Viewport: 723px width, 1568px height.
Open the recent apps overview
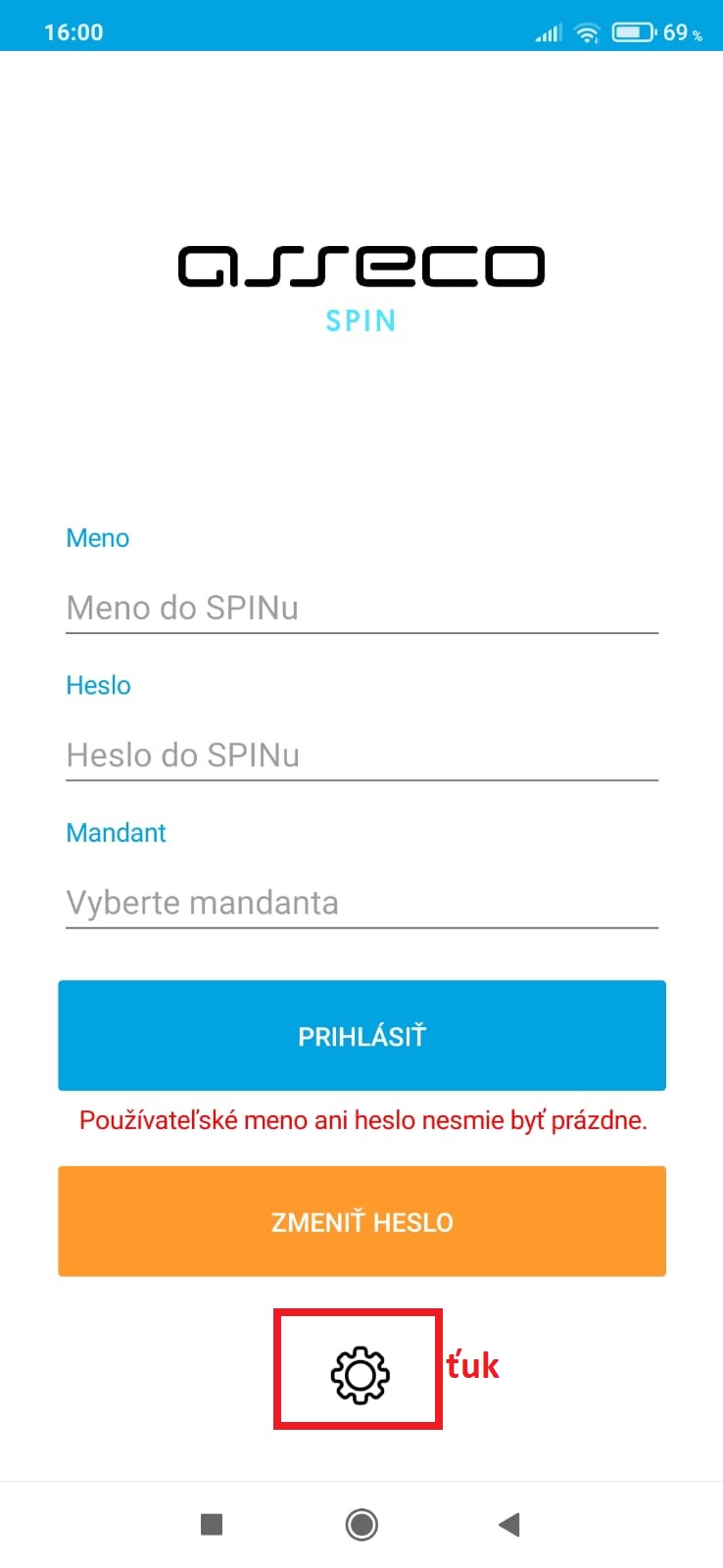pyautogui.click(x=212, y=1524)
